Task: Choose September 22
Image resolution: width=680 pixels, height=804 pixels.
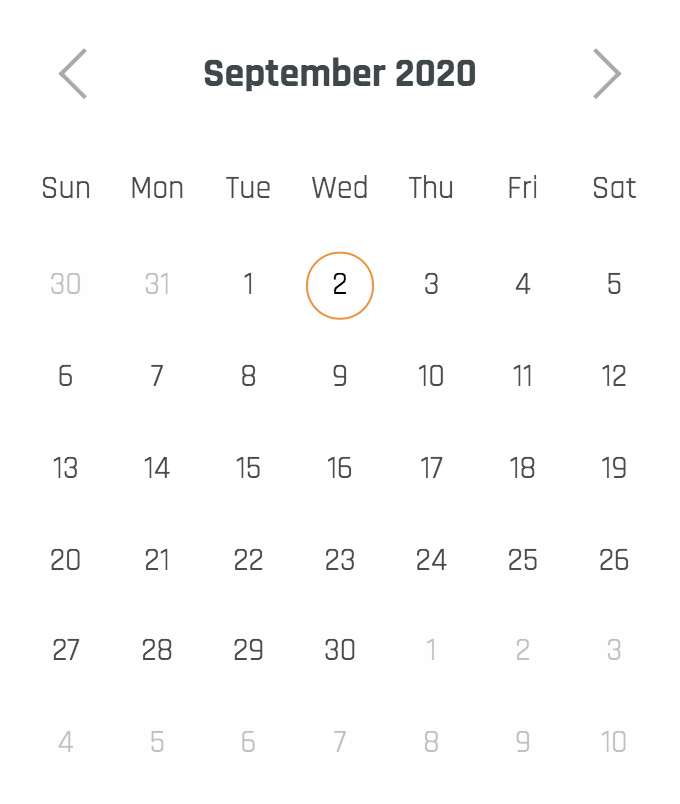Action: pyautogui.click(x=248, y=559)
